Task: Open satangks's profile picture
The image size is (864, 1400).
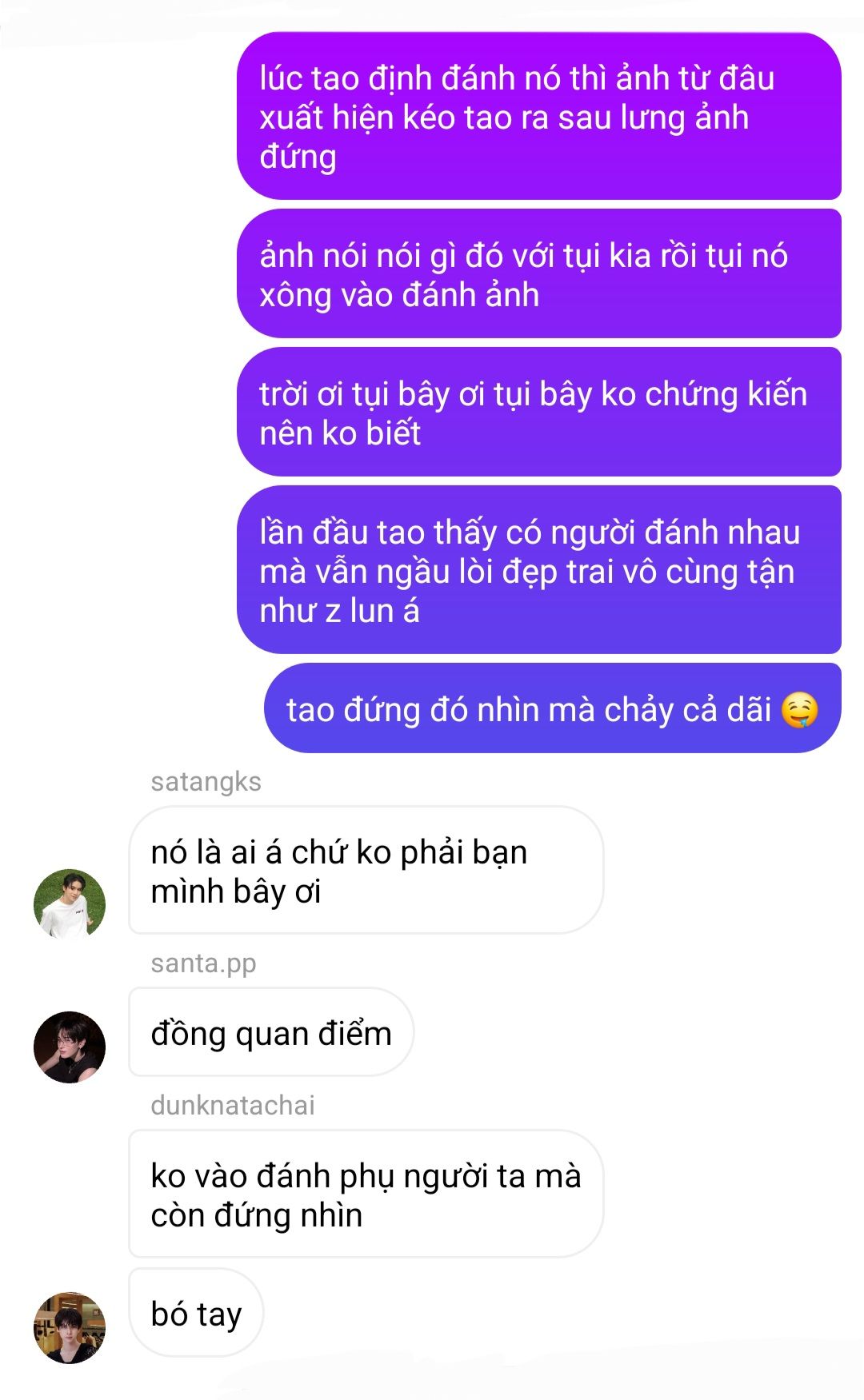Action: click(x=70, y=904)
